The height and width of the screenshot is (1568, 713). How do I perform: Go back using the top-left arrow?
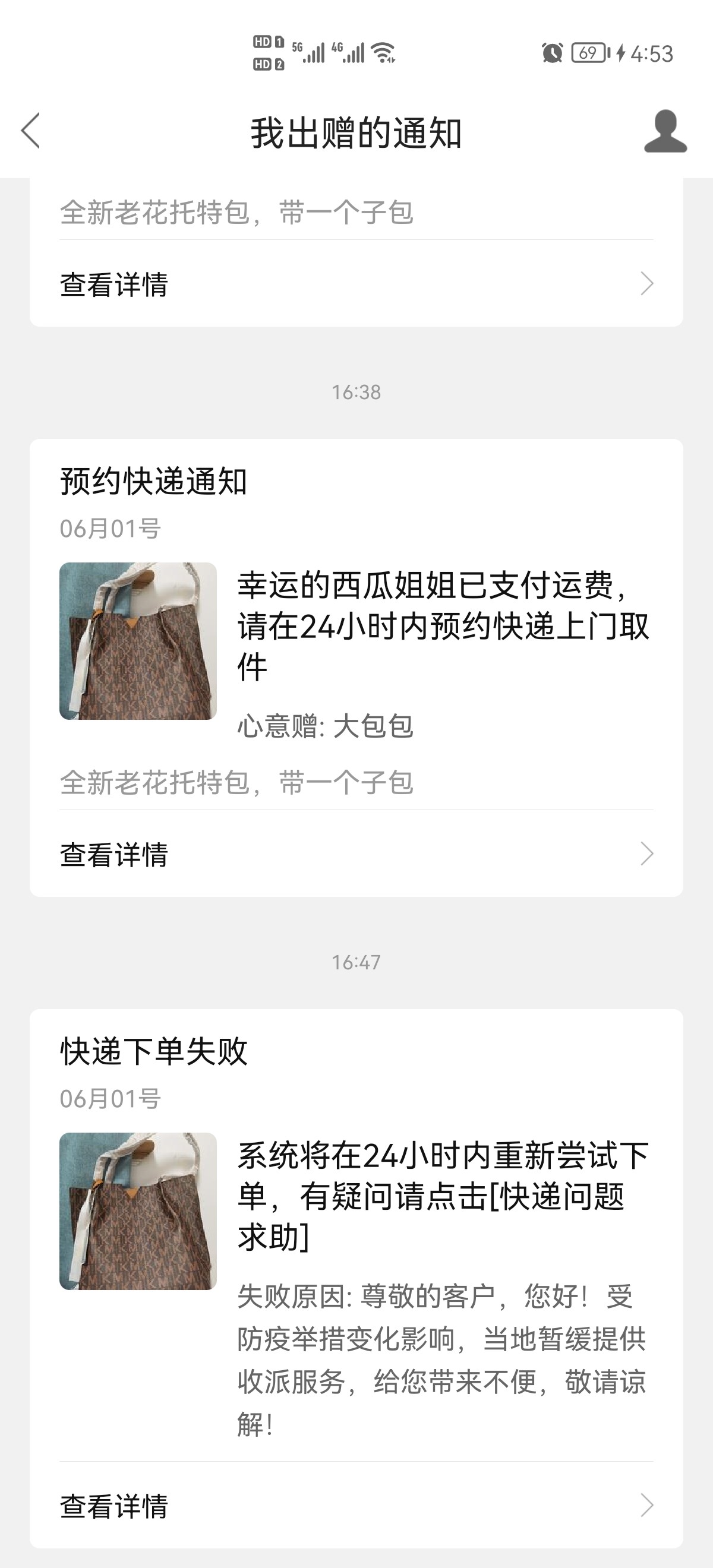(30, 130)
